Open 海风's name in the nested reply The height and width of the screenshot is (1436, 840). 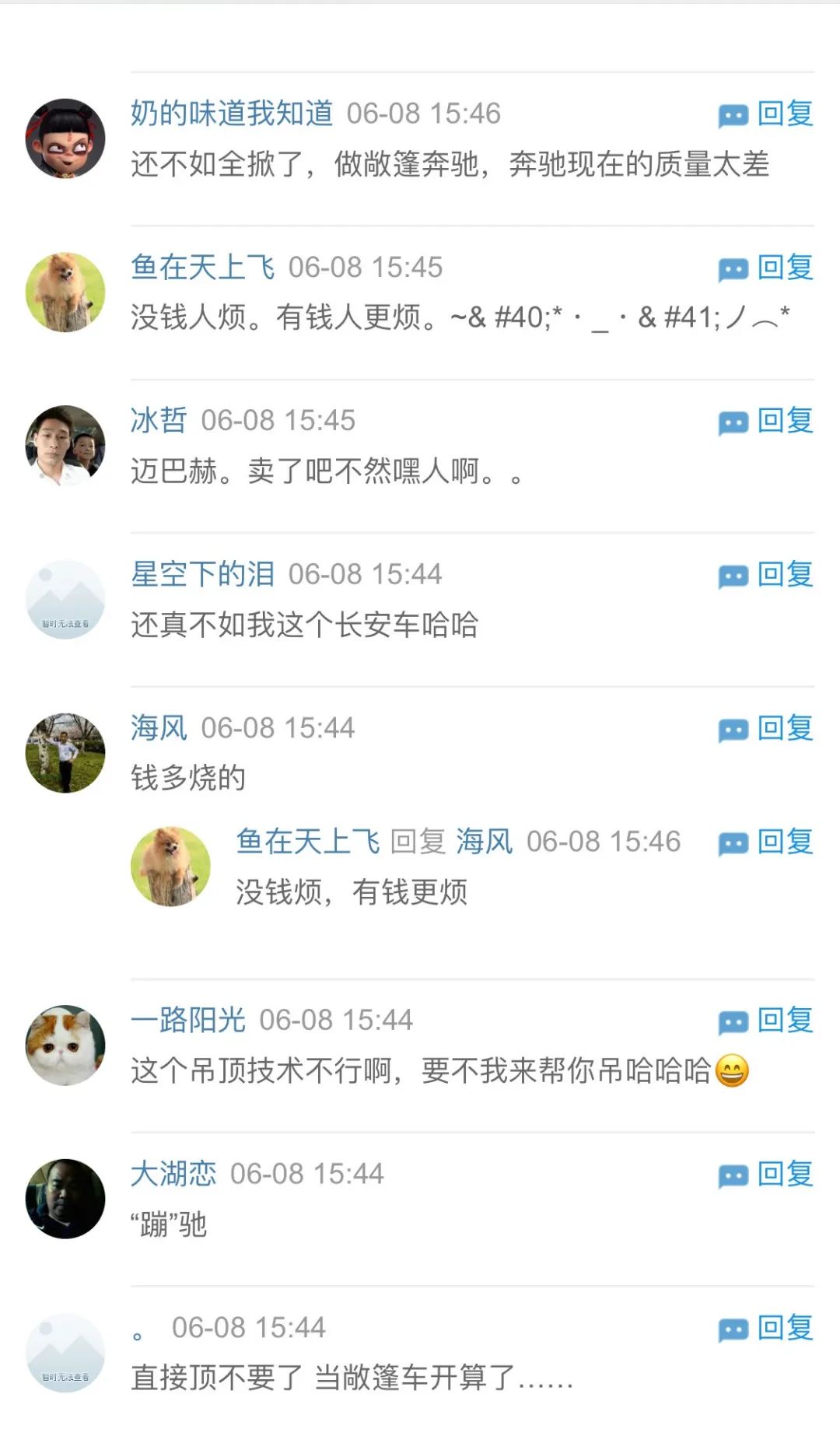click(484, 842)
